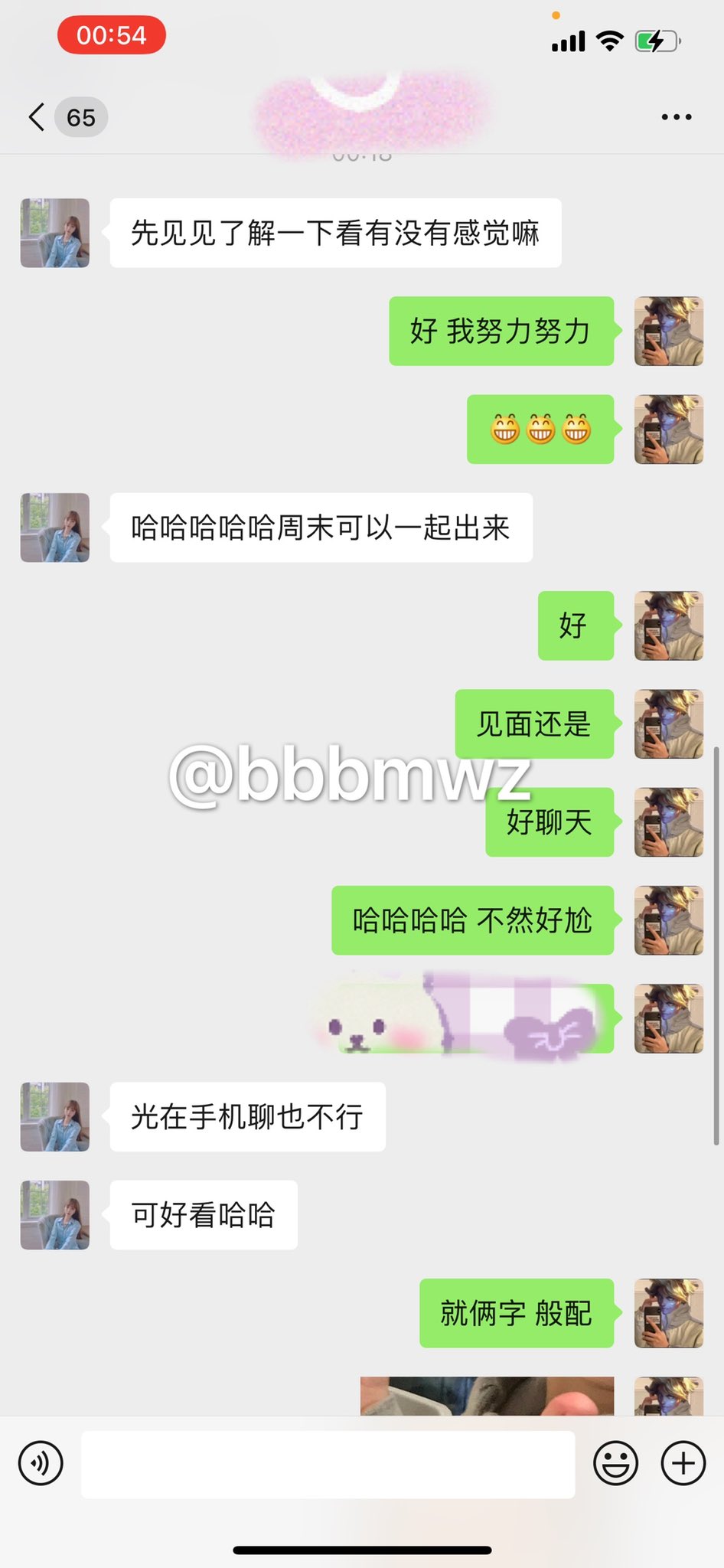Focus the message text field
The width and height of the screenshot is (724, 1568).
point(328,1464)
